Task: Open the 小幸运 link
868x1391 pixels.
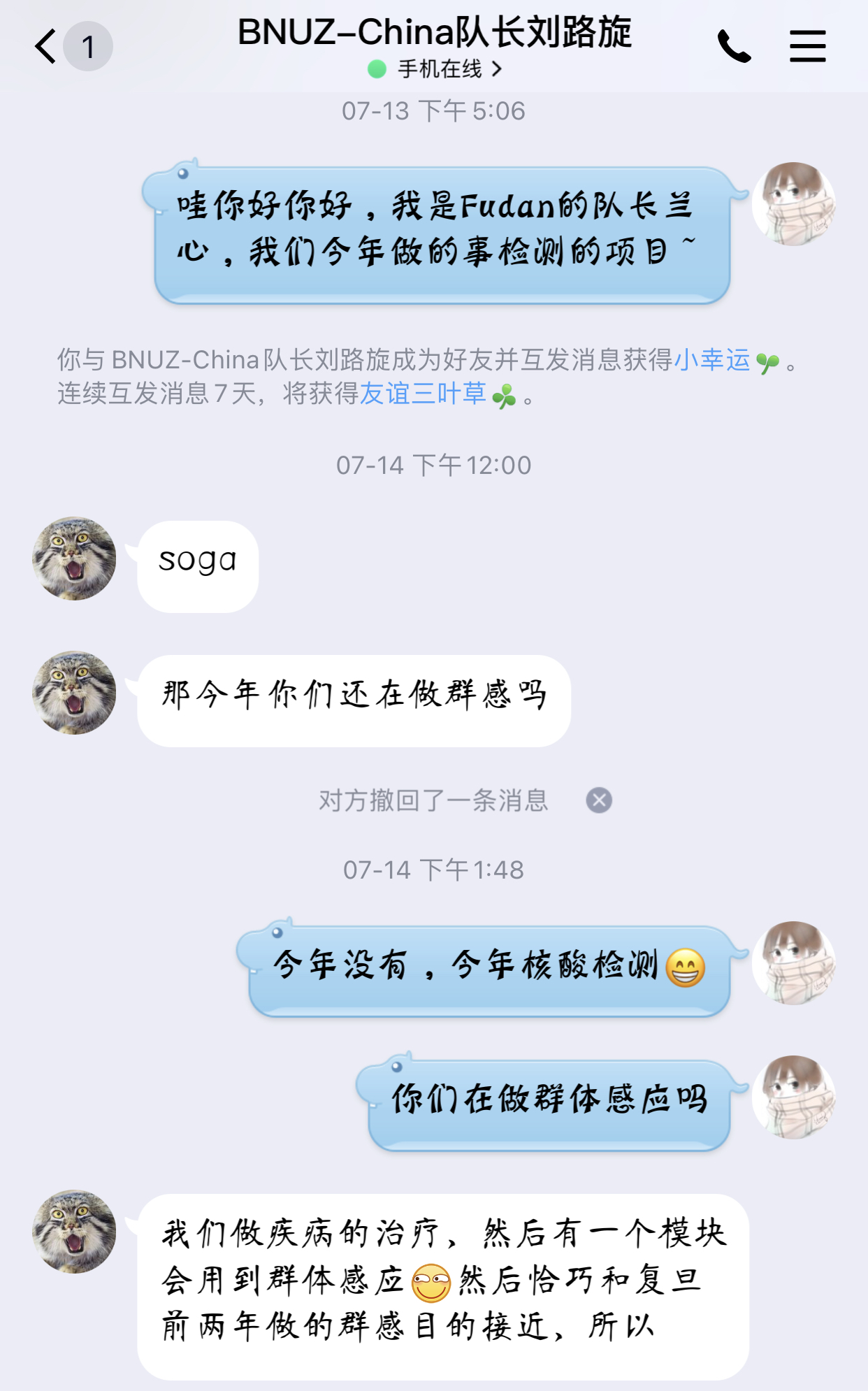Action: [x=711, y=360]
